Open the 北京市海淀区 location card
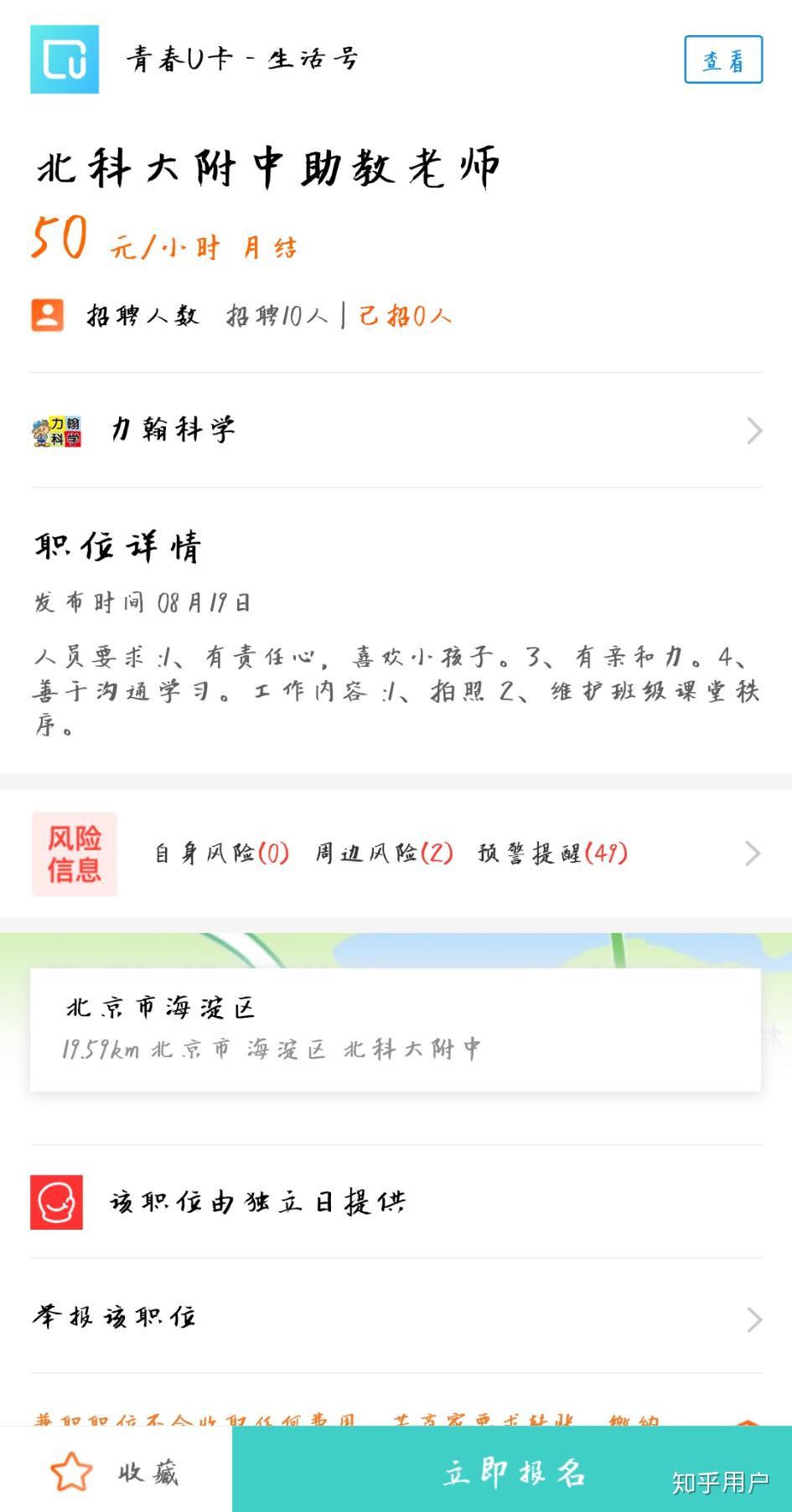Image resolution: width=792 pixels, height=1512 pixels. click(396, 1029)
